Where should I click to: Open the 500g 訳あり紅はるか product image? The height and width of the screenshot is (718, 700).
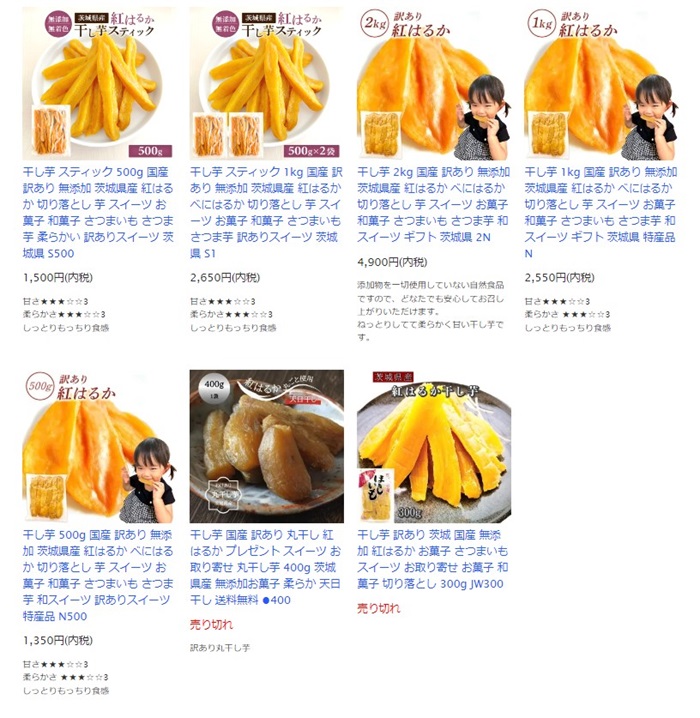coord(98,446)
